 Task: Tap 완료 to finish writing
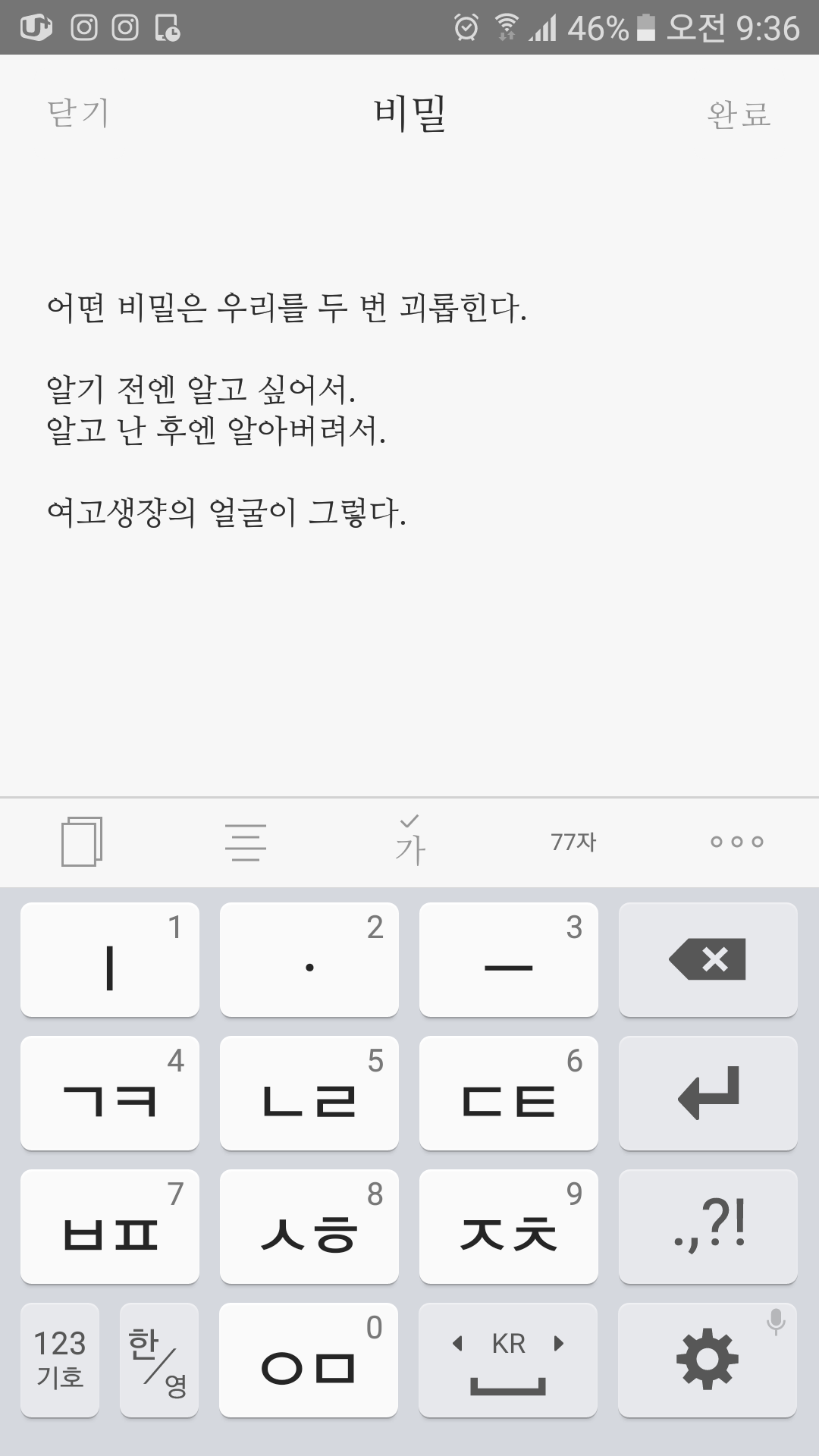pyautogui.click(x=739, y=115)
